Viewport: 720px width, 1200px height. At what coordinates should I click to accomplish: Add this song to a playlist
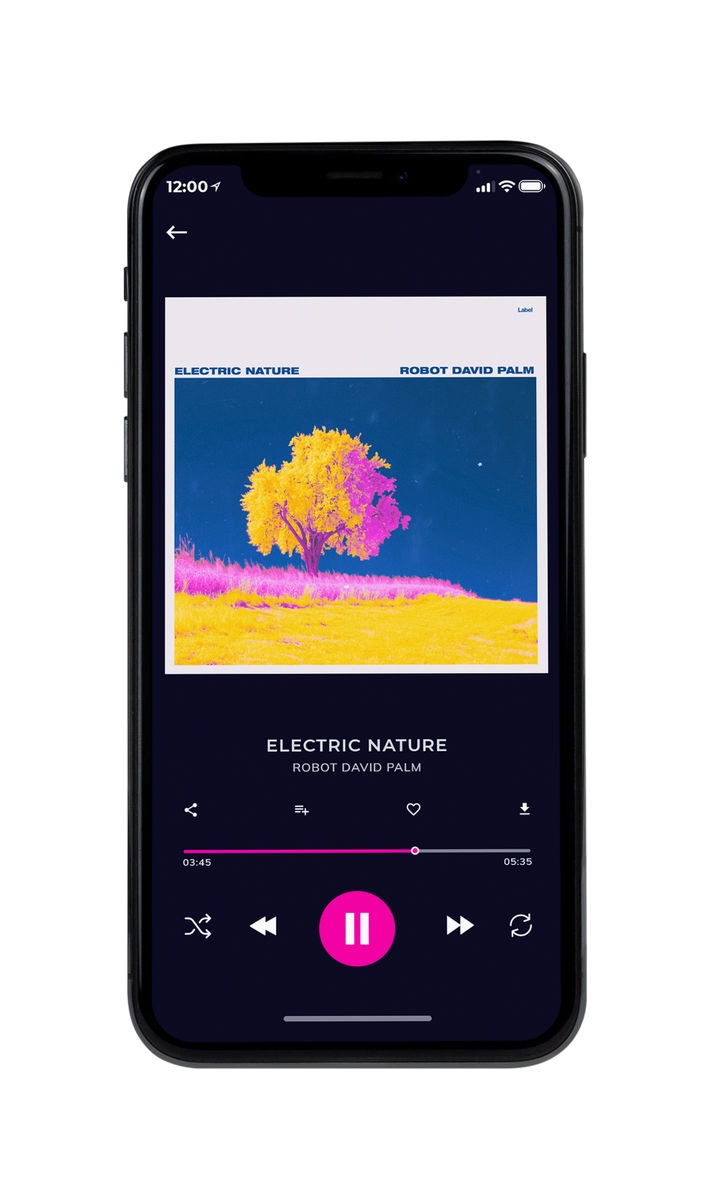301,810
